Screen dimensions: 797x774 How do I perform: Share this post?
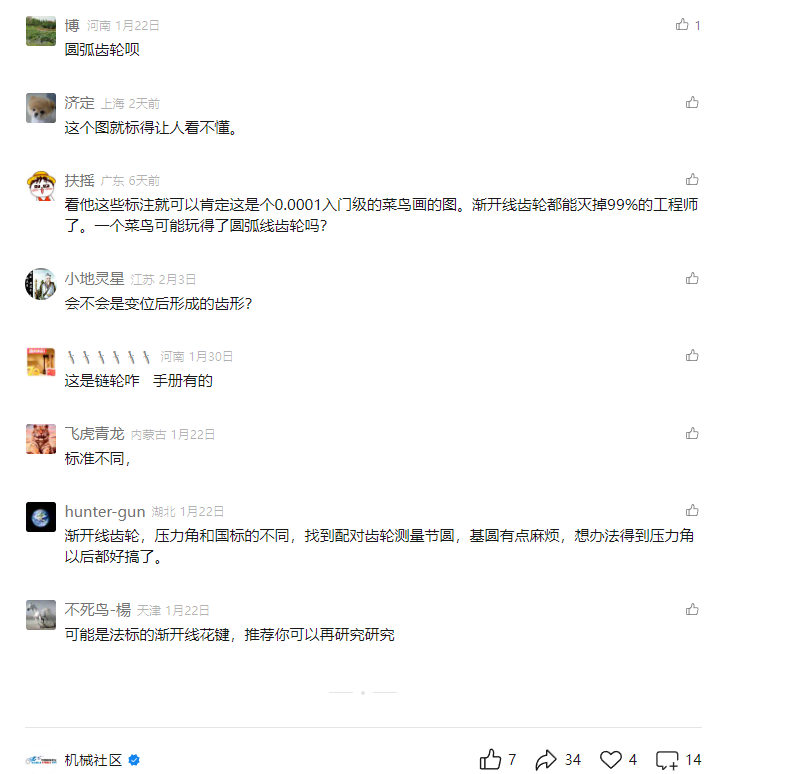click(x=546, y=760)
